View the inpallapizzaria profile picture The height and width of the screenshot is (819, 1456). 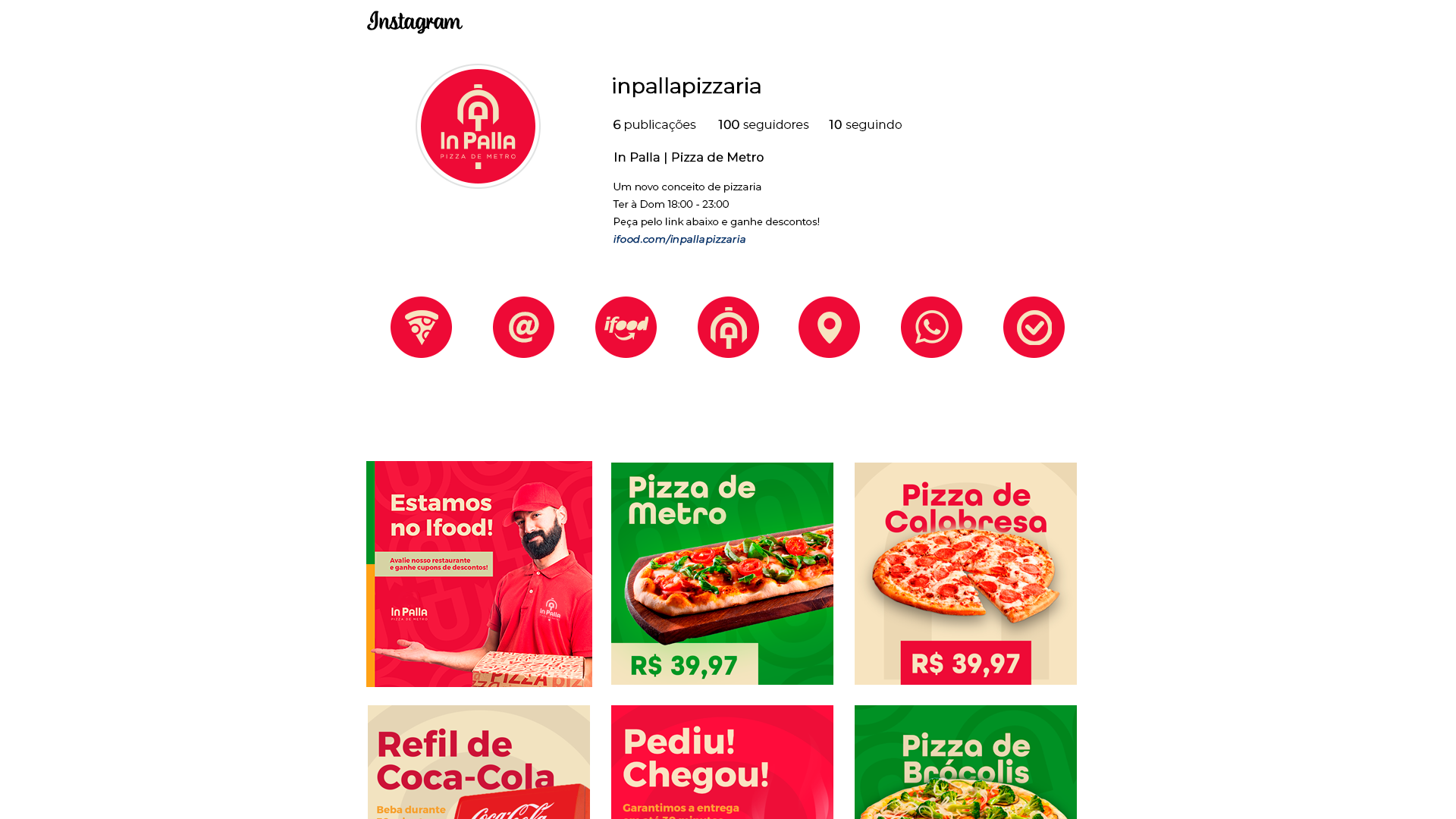pyautogui.click(x=478, y=126)
